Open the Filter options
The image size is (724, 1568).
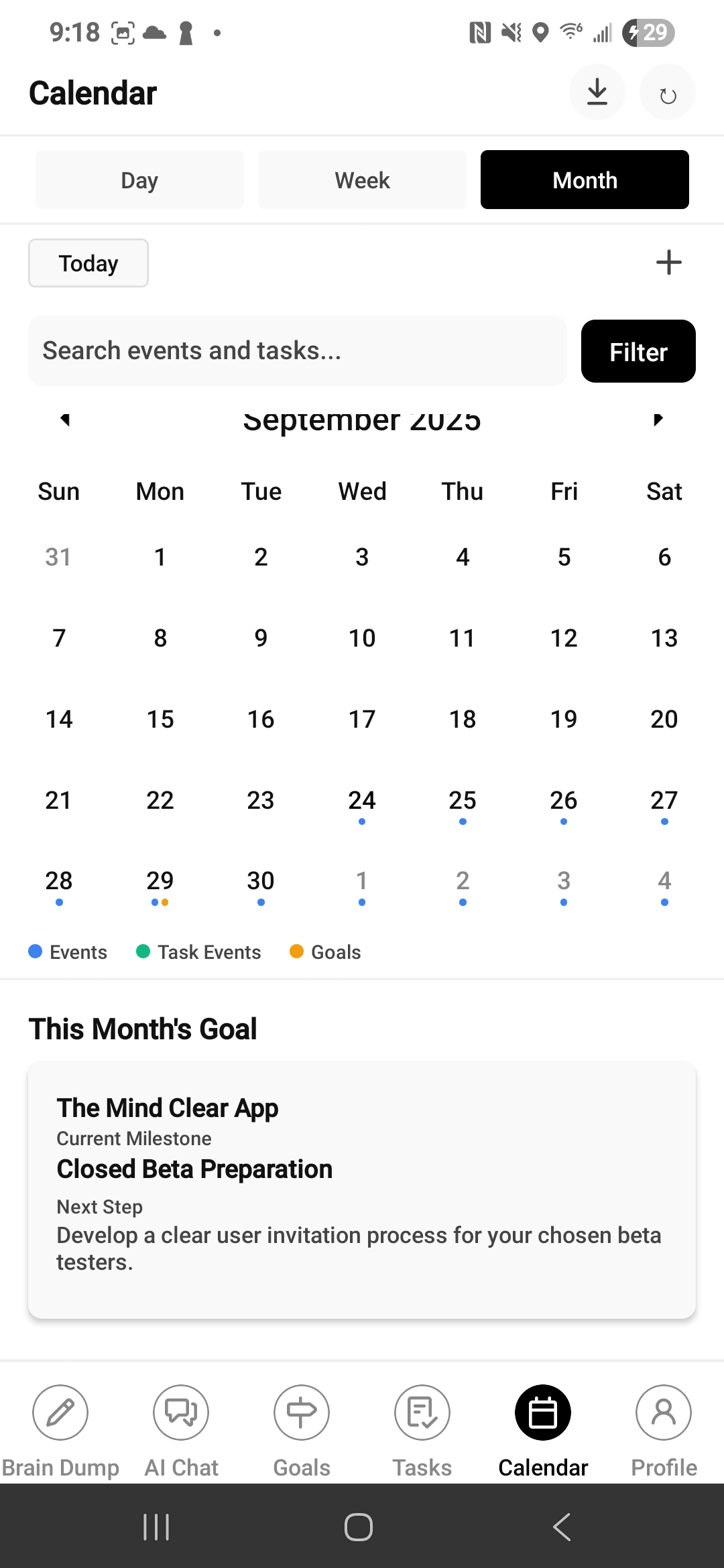tap(638, 351)
